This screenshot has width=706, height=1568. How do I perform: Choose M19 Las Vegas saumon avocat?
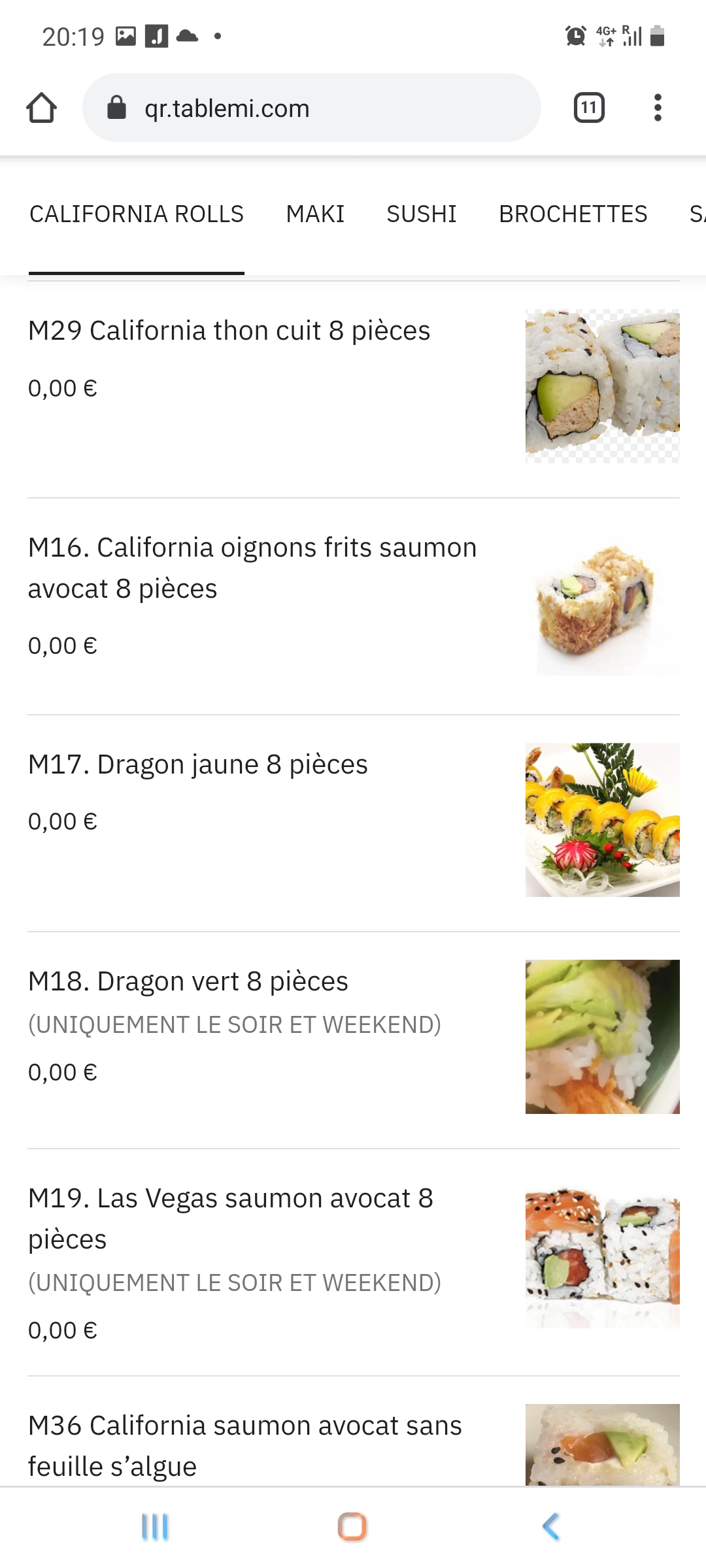pyautogui.click(x=231, y=1218)
